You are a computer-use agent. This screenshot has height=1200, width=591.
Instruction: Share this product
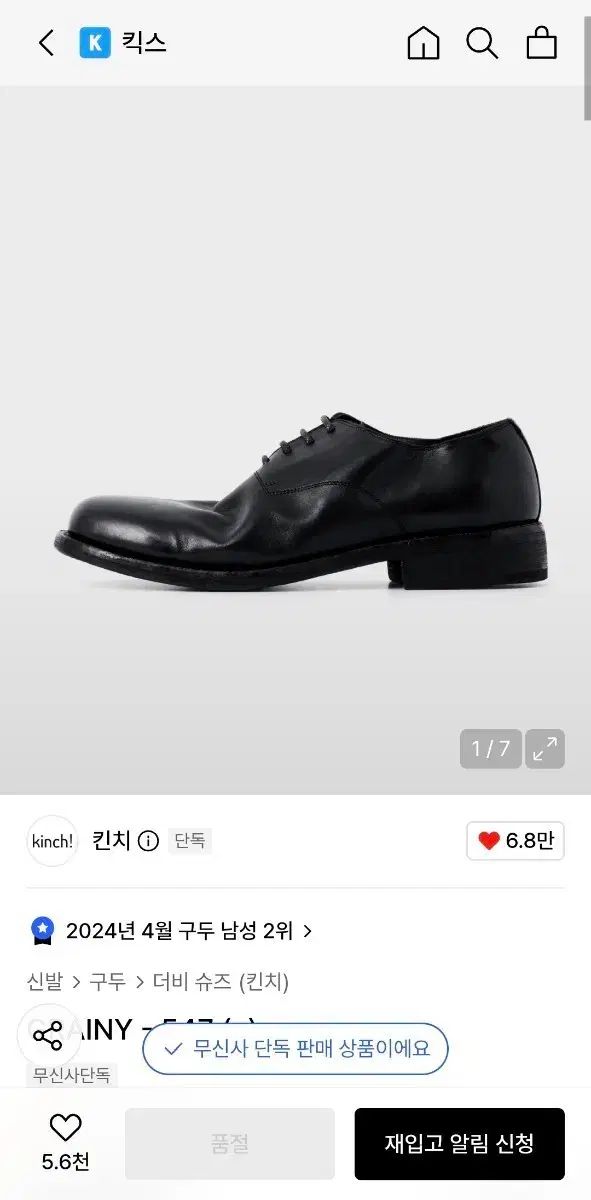click(x=48, y=1035)
